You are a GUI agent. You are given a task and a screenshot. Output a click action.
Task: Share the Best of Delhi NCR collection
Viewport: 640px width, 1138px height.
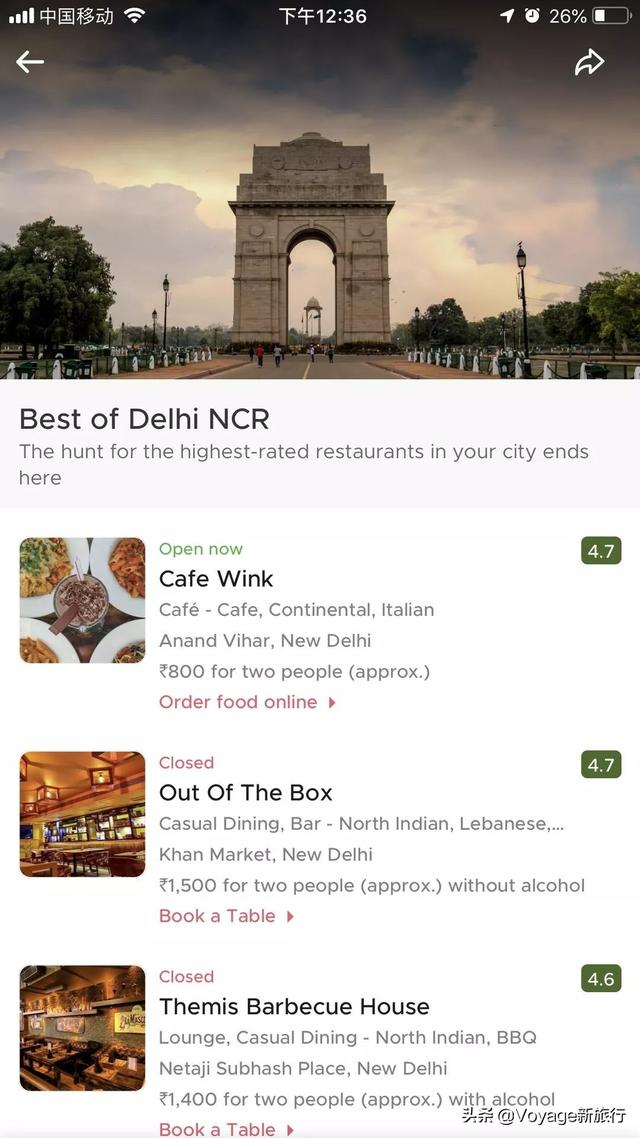point(589,62)
